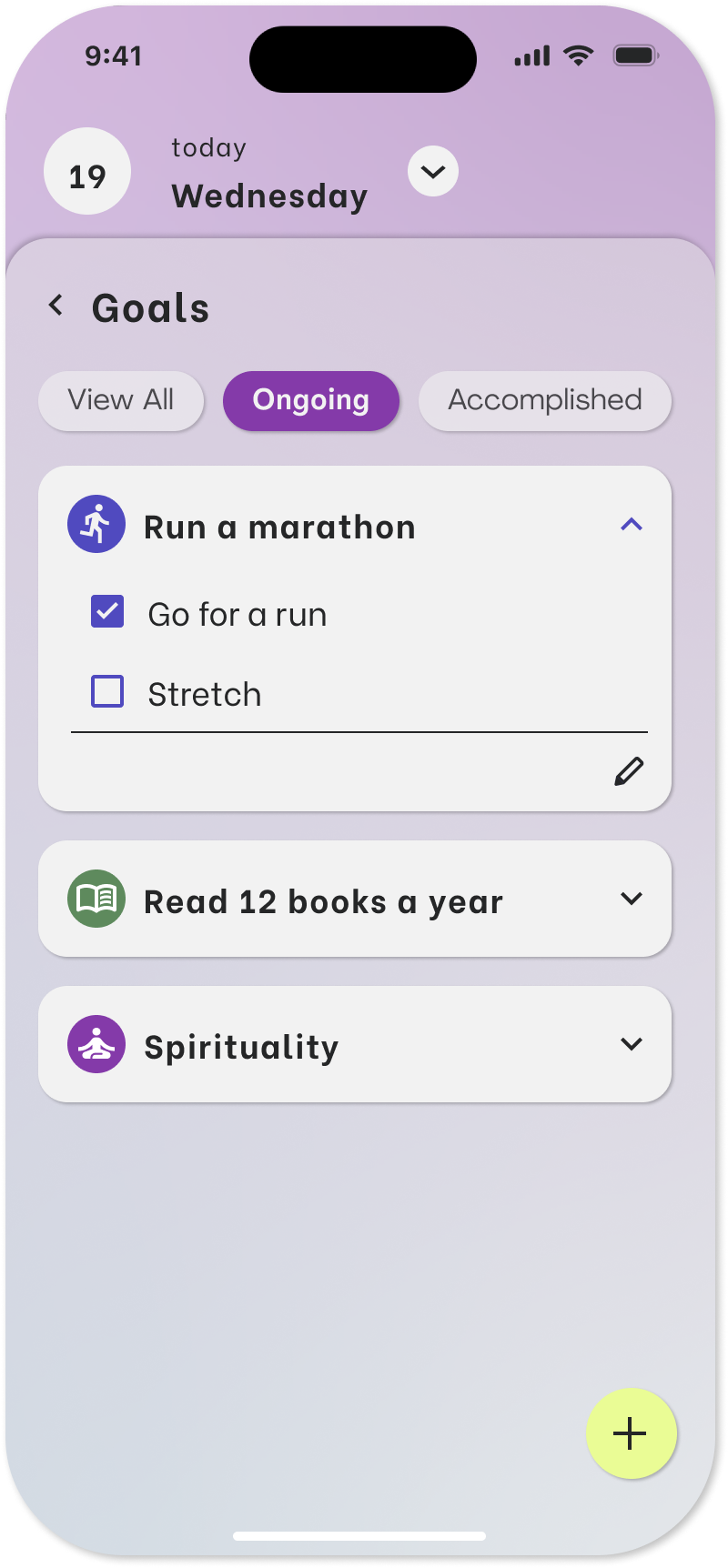Switch to the View All filter
This screenshot has width=728, height=1568.
point(121,400)
